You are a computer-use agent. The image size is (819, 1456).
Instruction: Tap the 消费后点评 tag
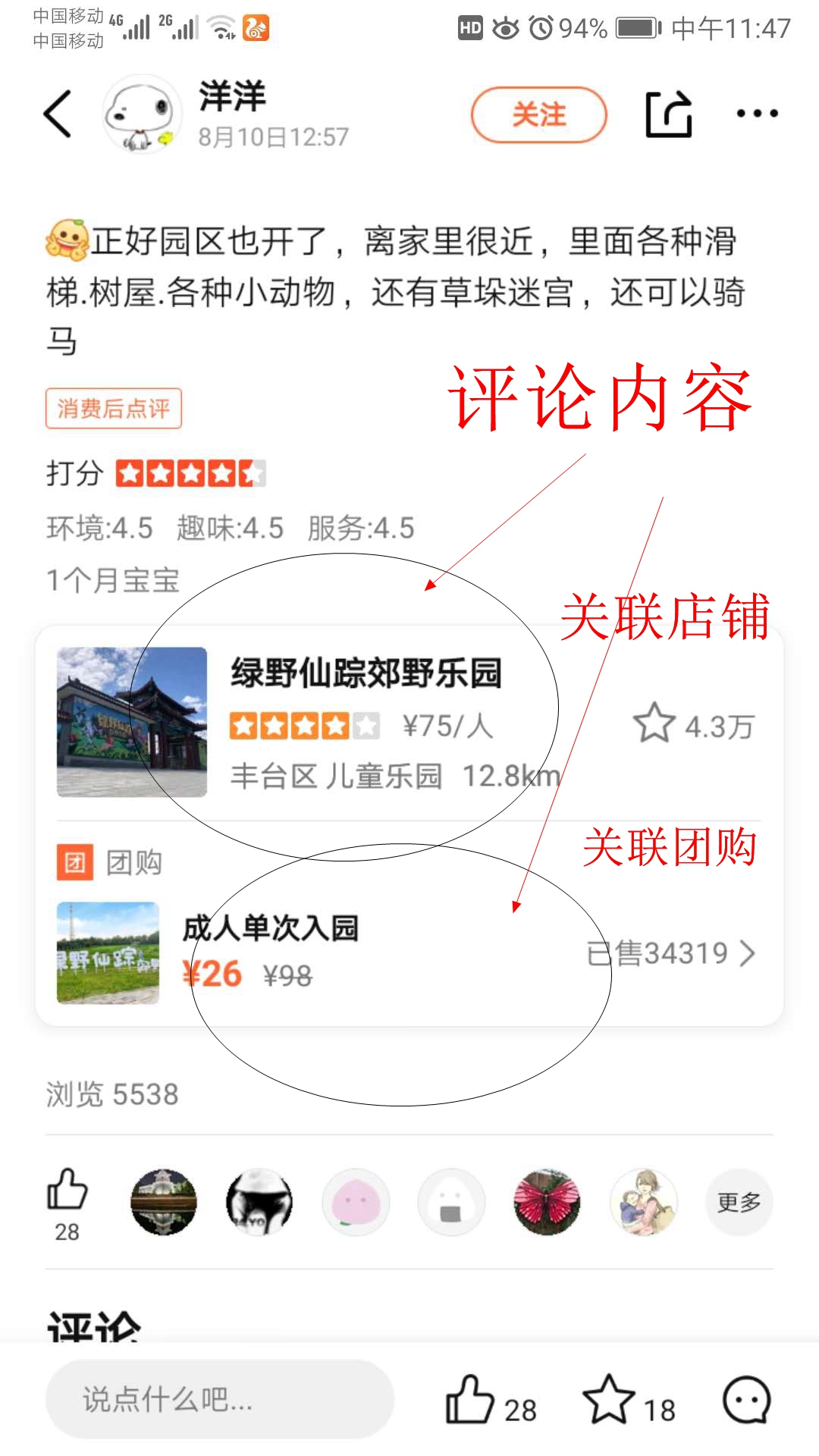[114, 409]
